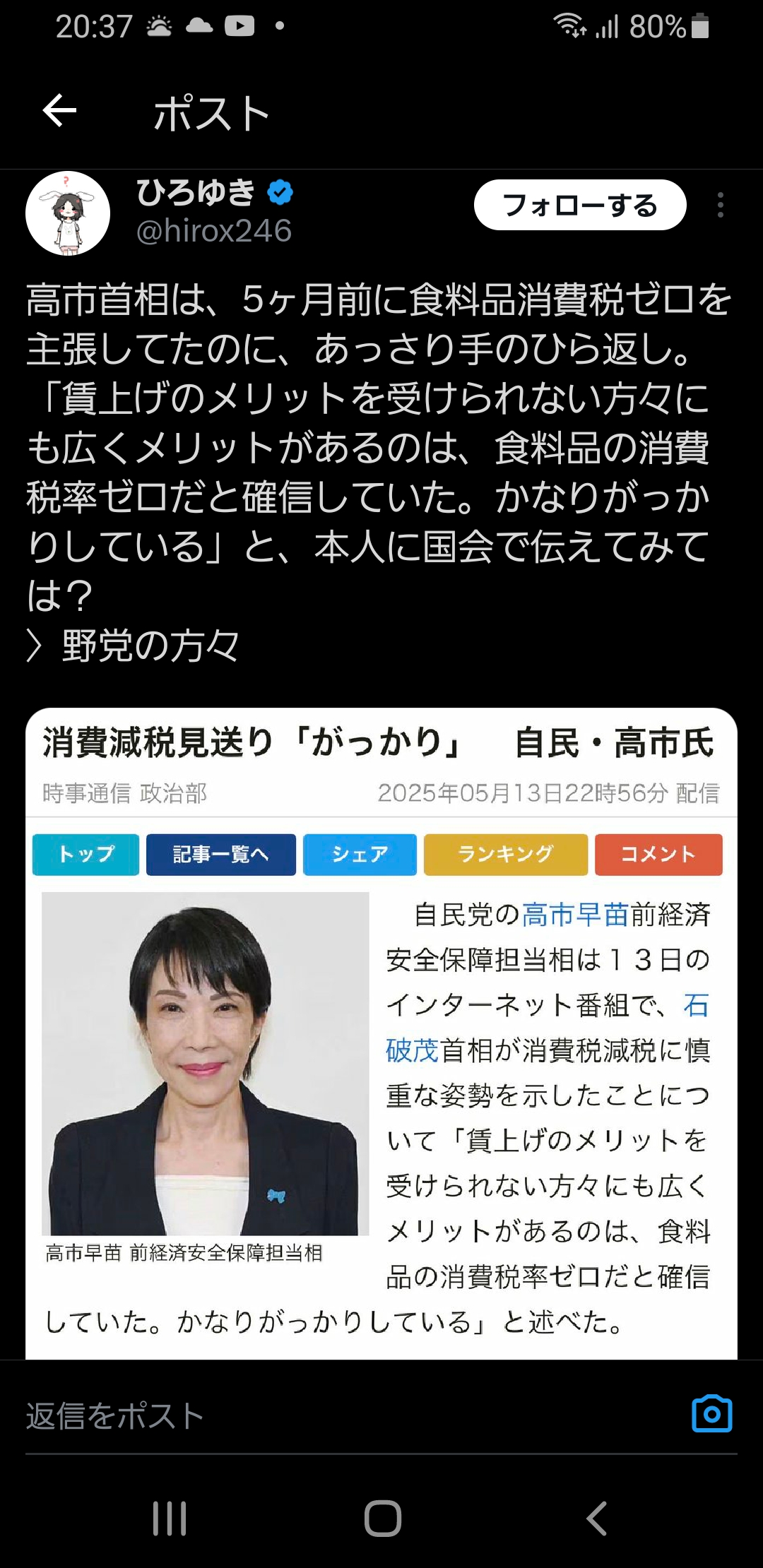Open the attached news article image

(x=381, y=1031)
